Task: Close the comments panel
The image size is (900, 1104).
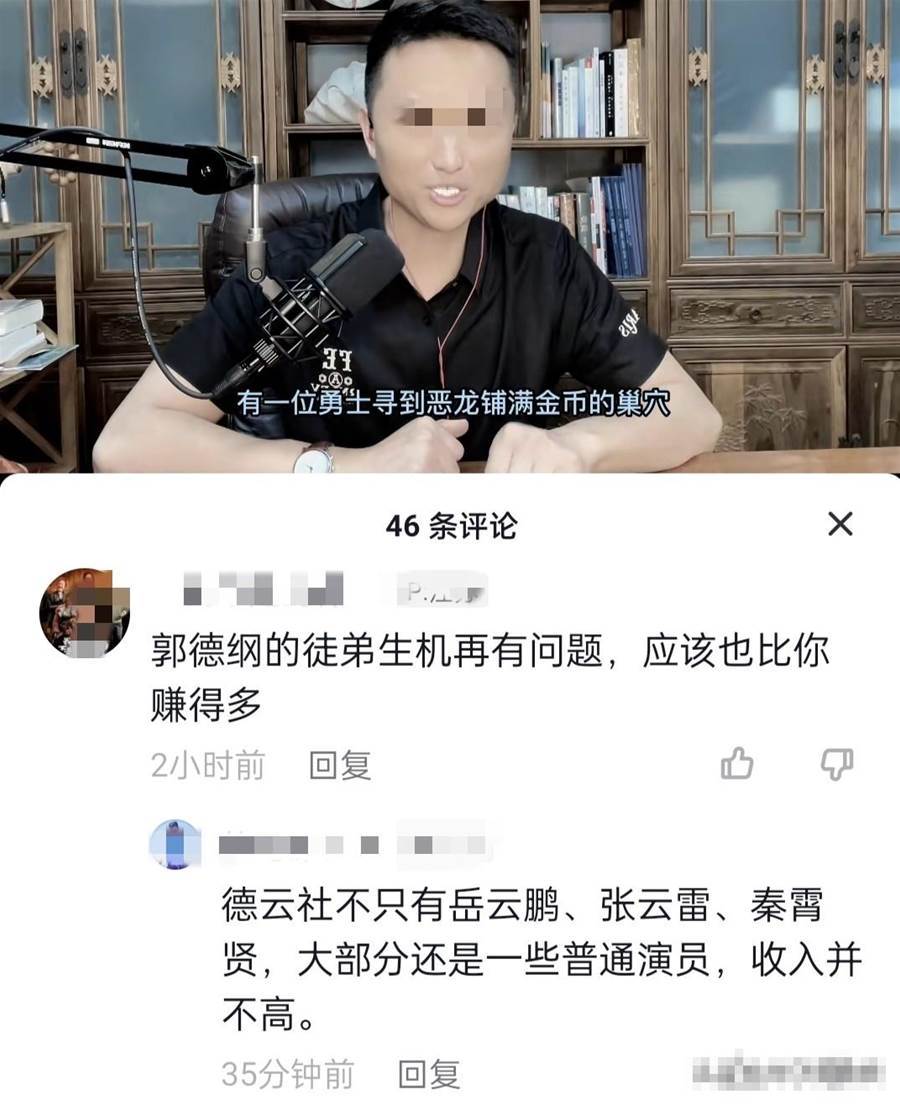Action: [840, 523]
